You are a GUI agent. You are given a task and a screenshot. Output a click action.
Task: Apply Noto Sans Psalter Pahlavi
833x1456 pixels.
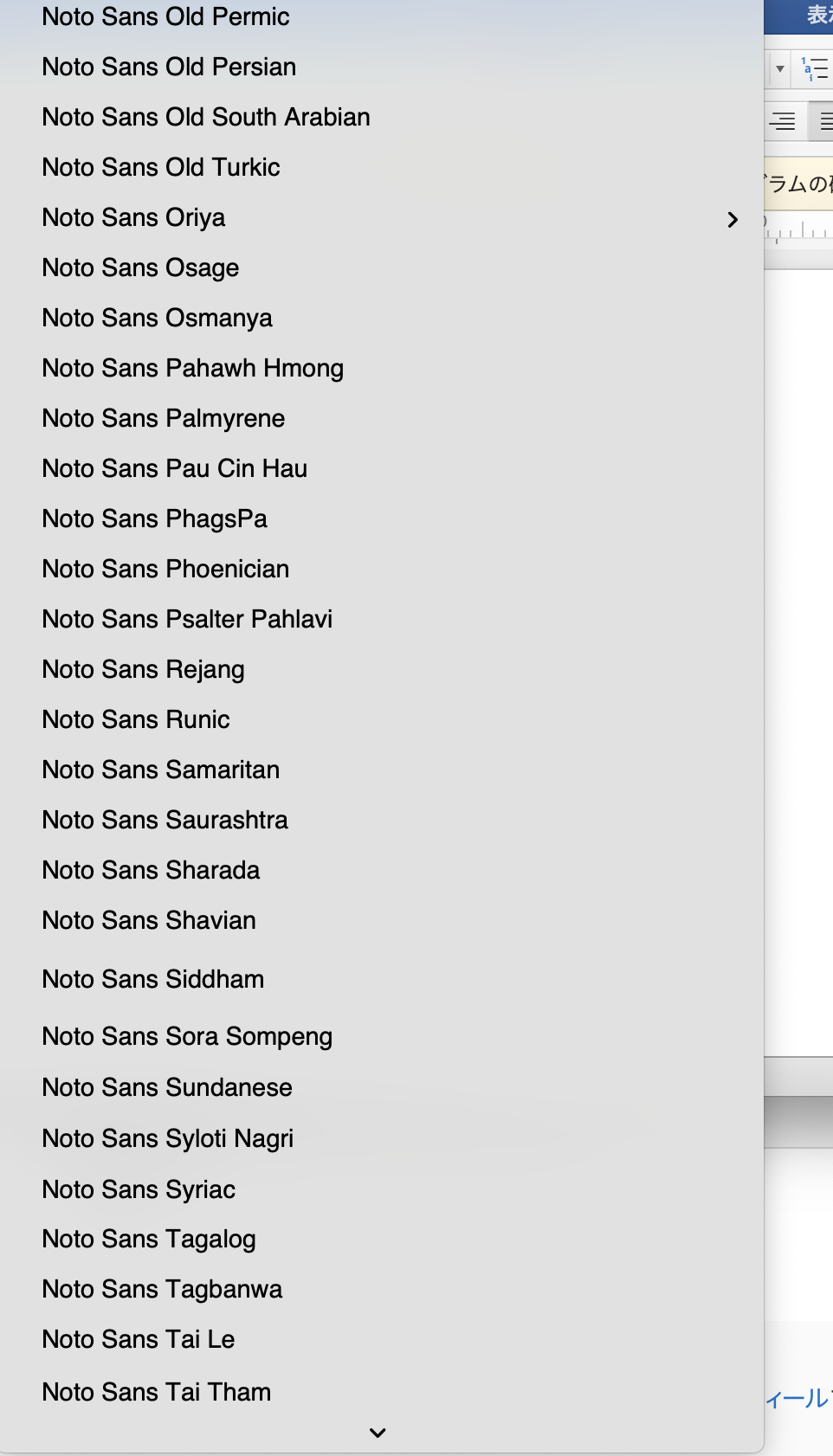[187, 619]
